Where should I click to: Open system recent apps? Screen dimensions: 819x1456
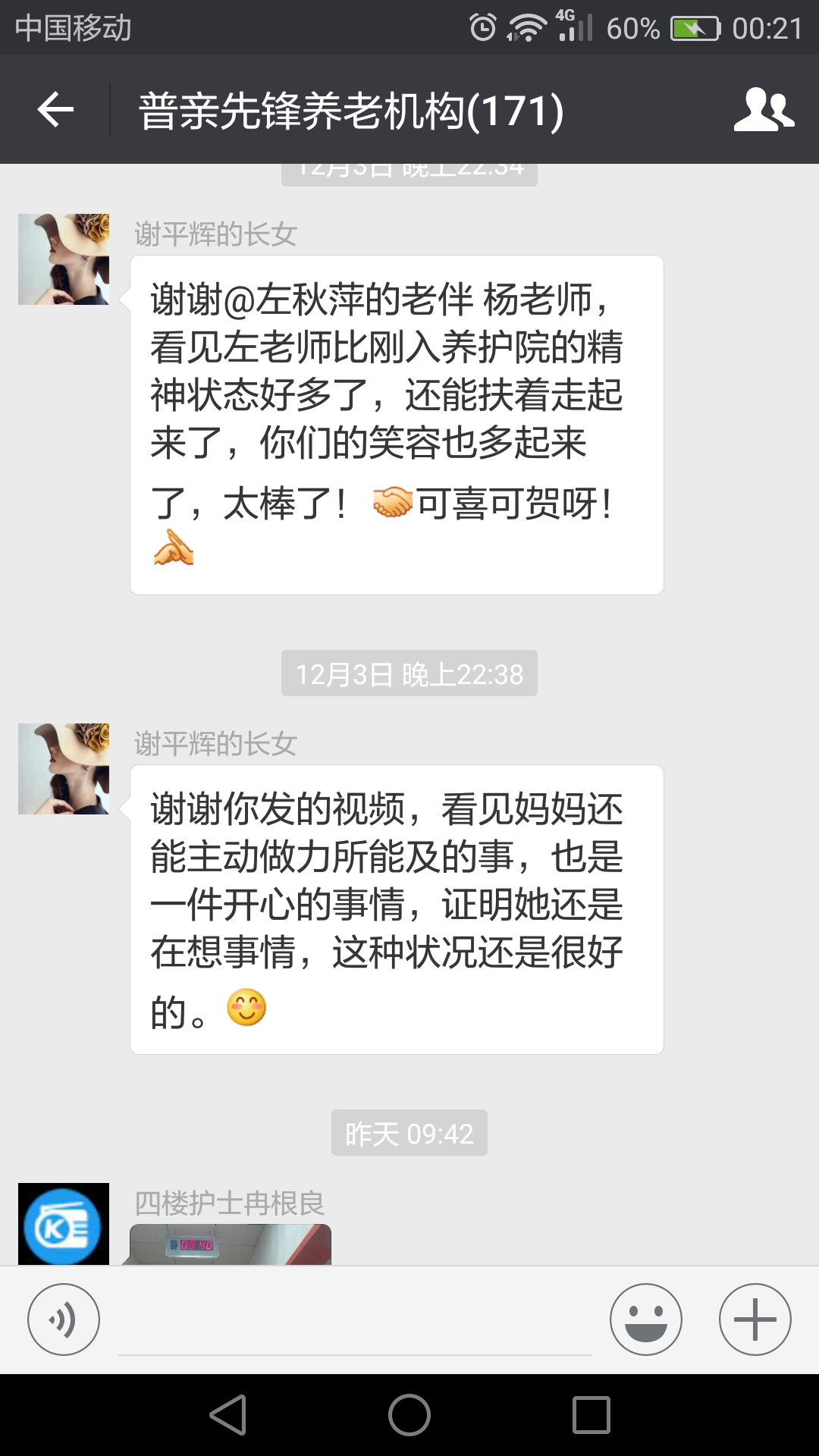pyautogui.click(x=591, y=1415)
